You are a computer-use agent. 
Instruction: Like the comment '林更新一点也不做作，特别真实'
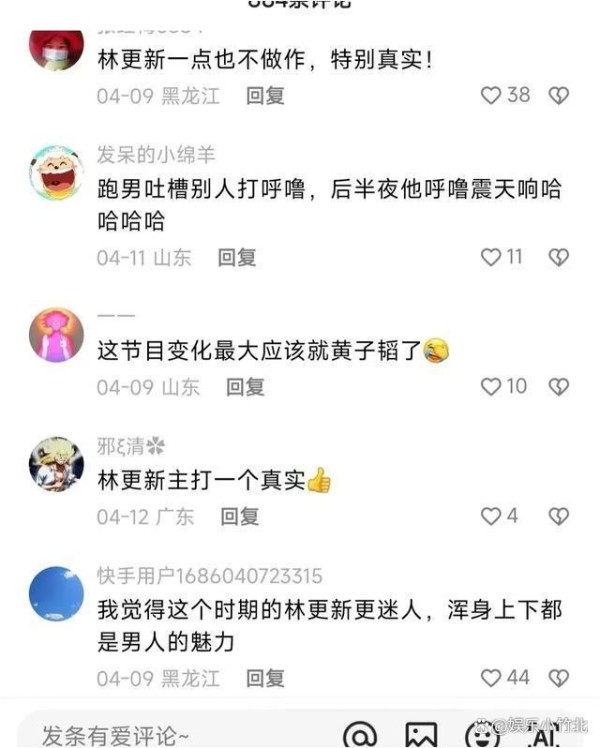(x=491, y=95)
